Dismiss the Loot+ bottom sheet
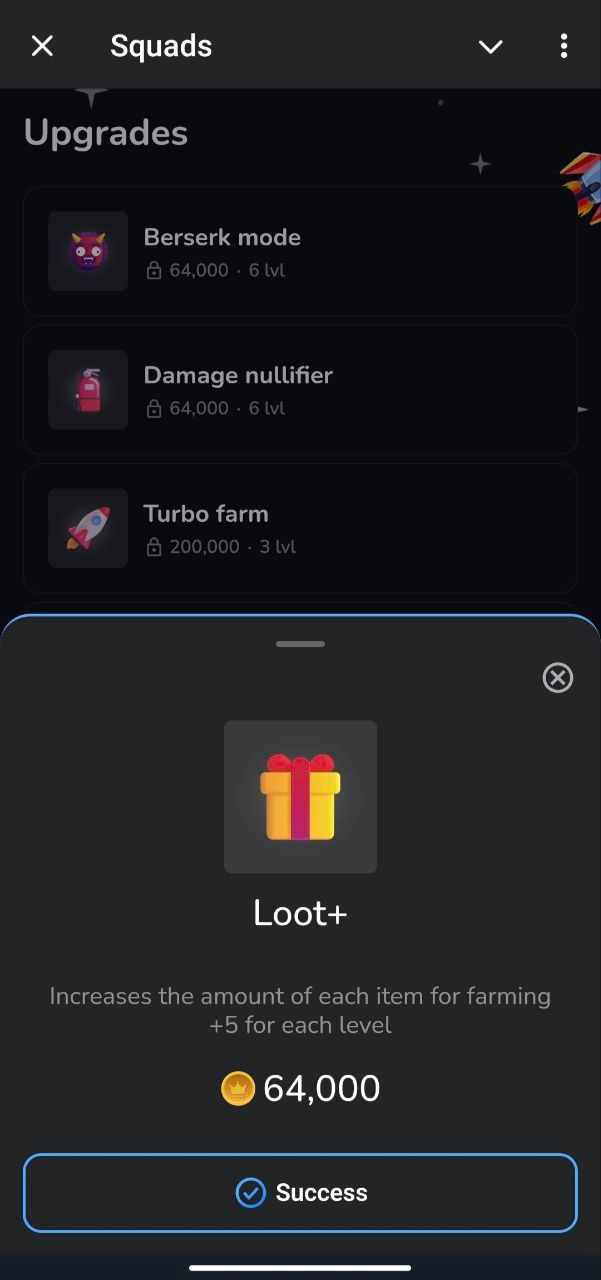601x1280 pixels. tap(557, 678)
